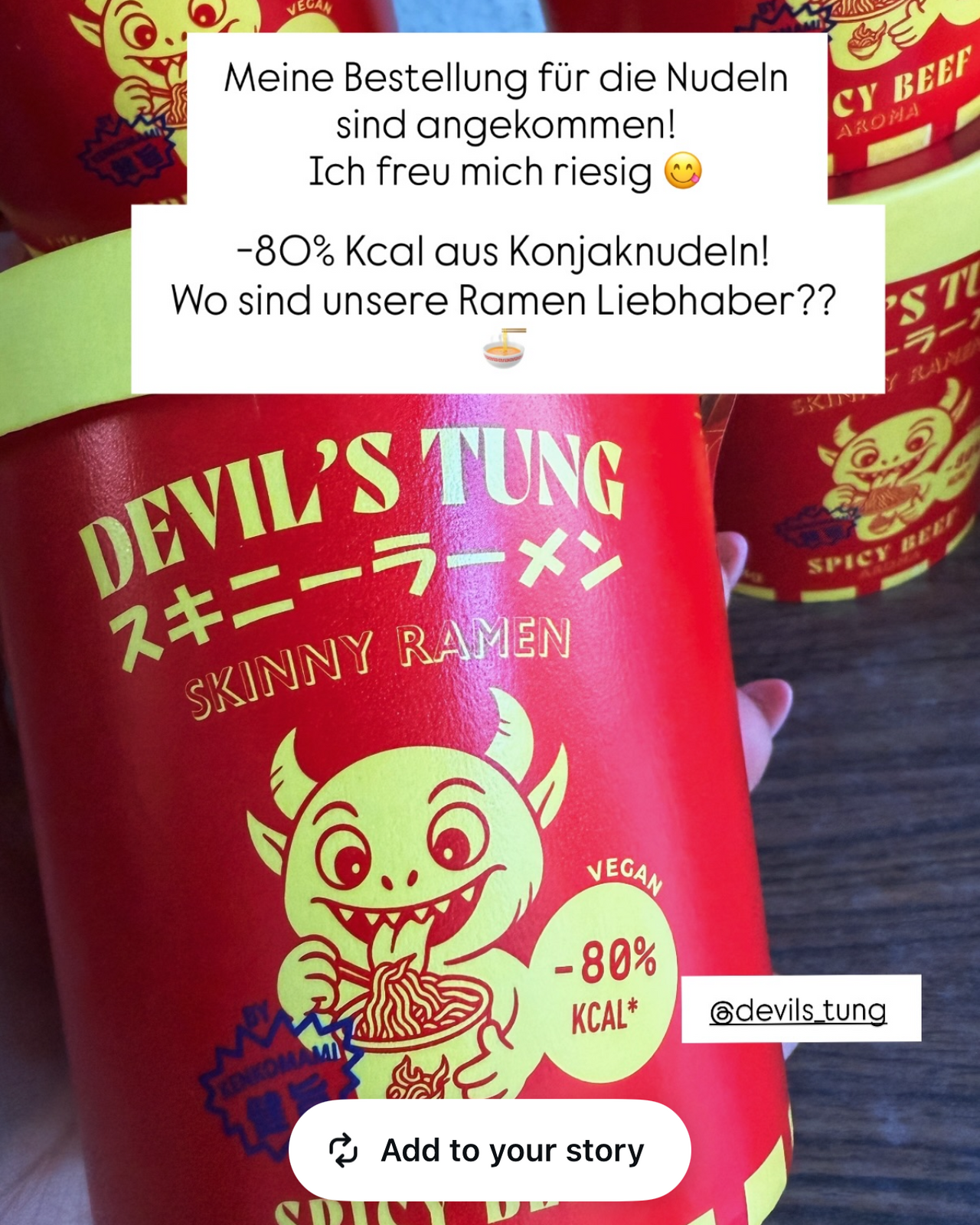
Task: Open the @devils_tung mention link
Action: [x=799, y=1010]
